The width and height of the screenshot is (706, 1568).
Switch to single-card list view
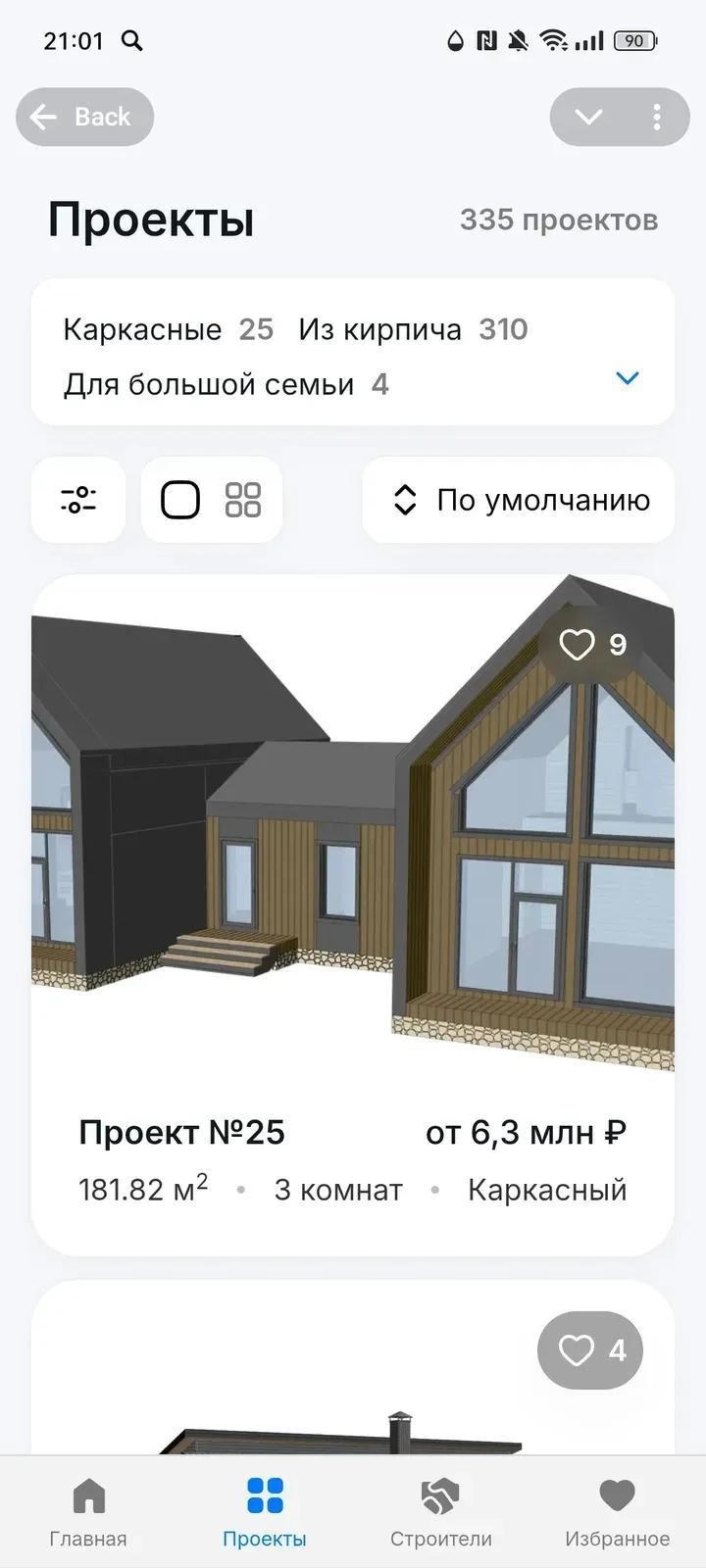pos(180,500)
